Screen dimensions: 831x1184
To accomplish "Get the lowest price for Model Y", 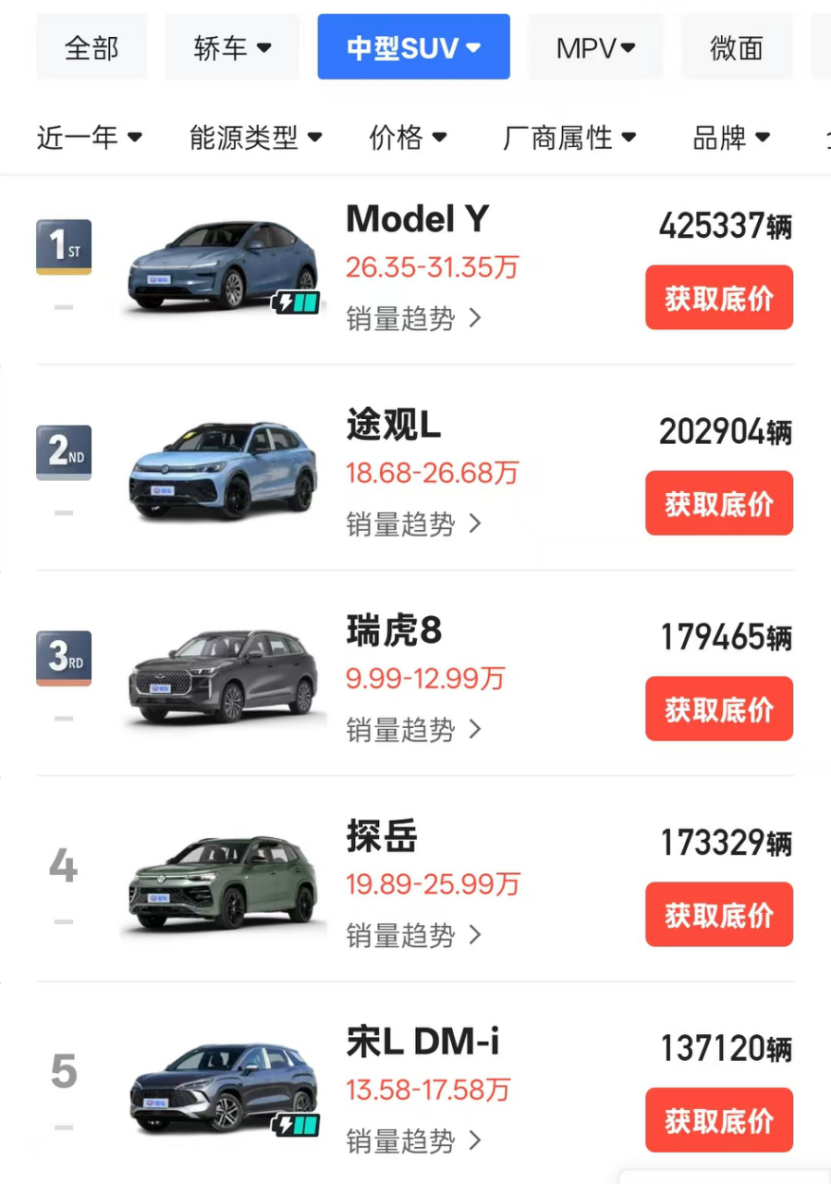I will [718, 298].
